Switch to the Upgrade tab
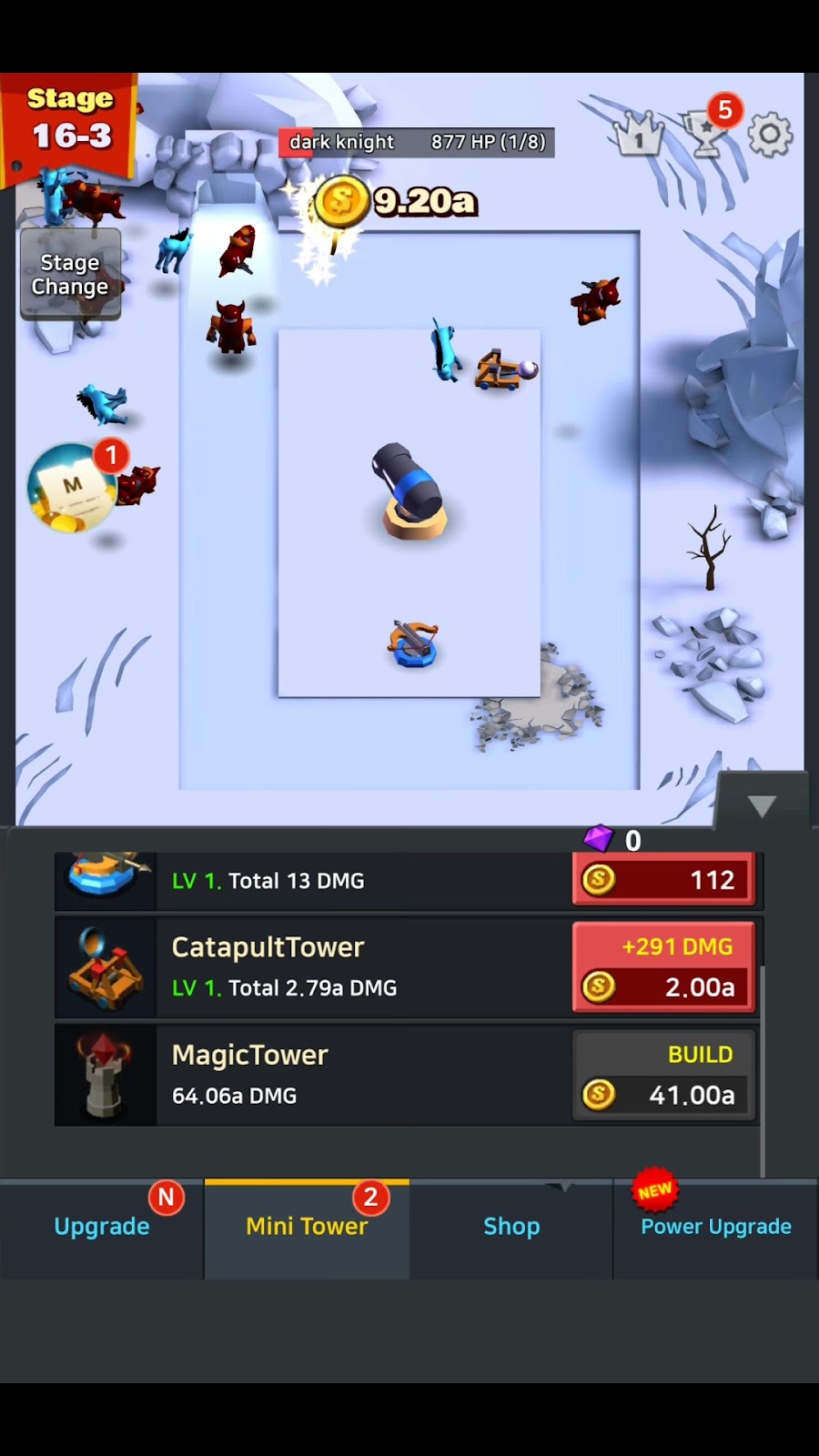The height and width of the screenshot is (1456, 819). (x=102, y=1227)
